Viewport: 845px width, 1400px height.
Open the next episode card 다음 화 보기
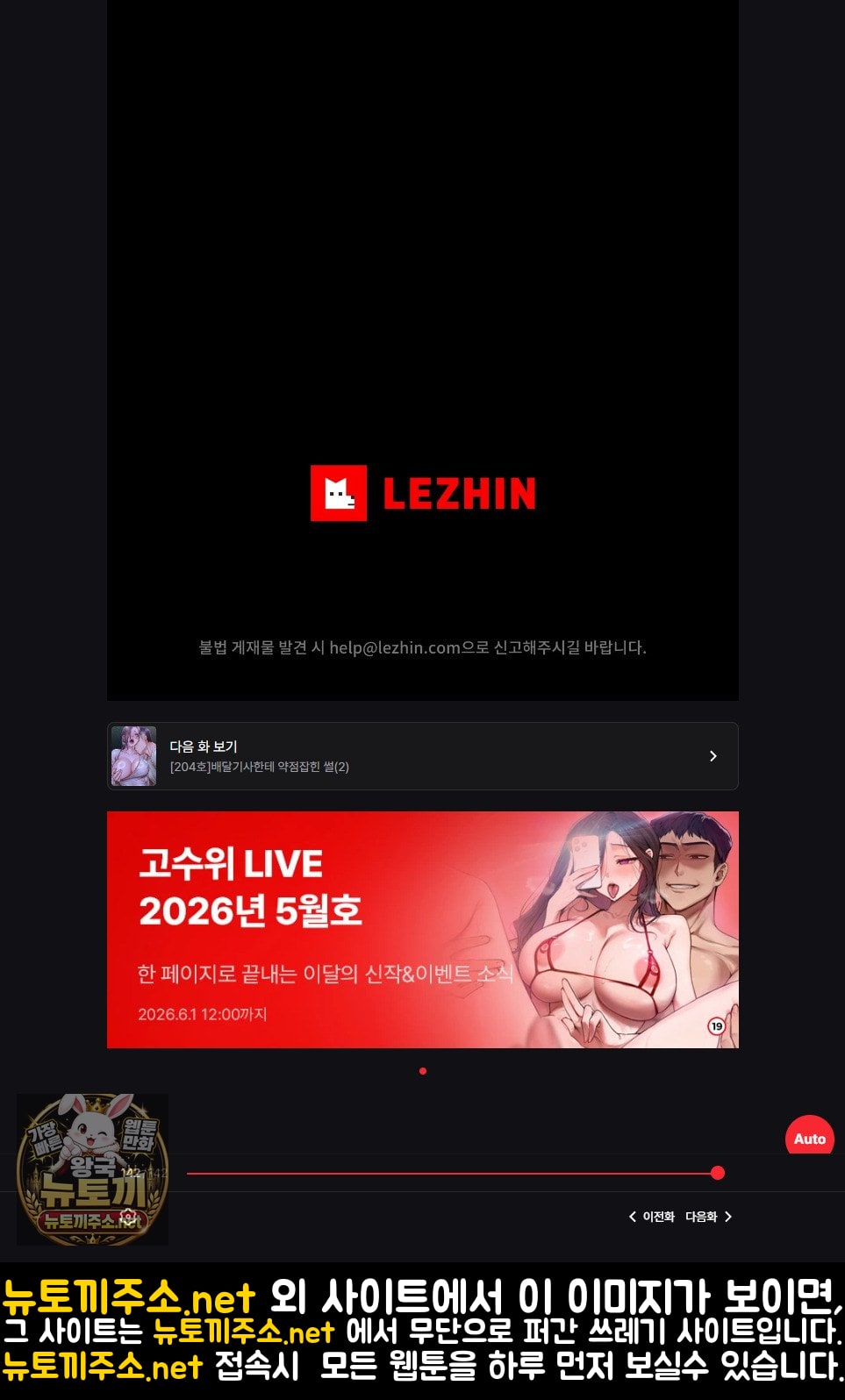coord(422,756)
